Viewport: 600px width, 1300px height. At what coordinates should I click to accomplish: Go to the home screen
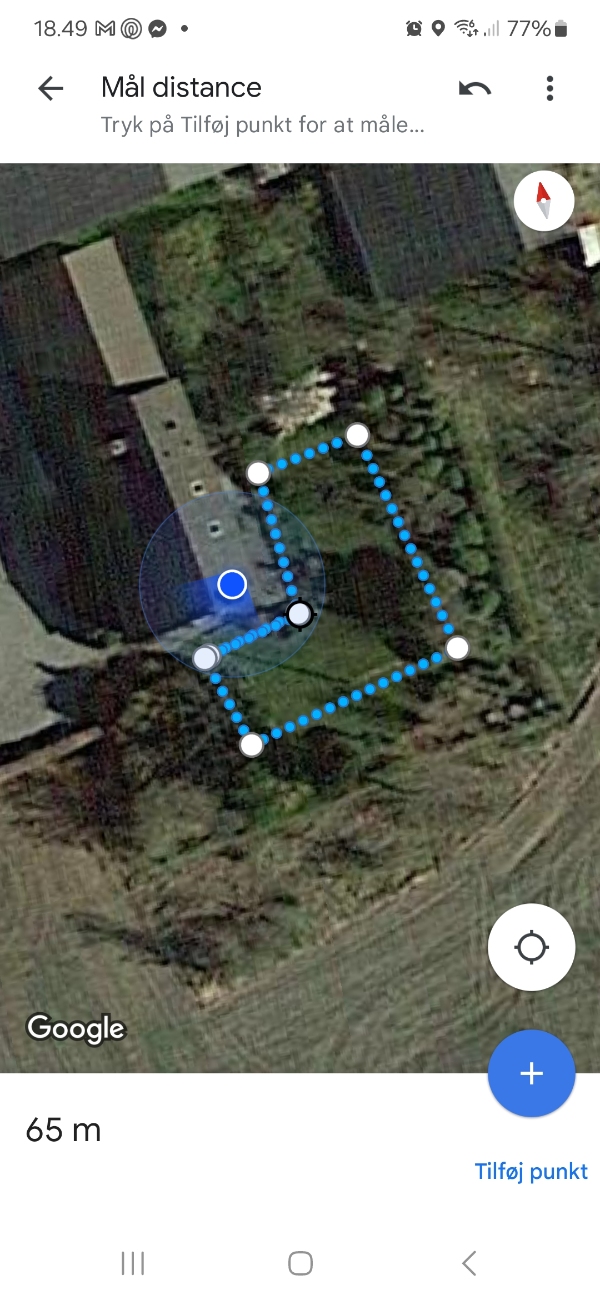pyautogui.click(x=300, y=1263)
